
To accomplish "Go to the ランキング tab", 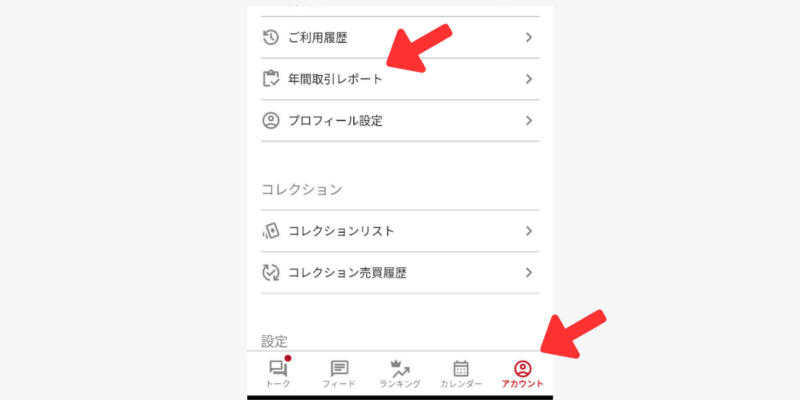I will 400,374.
